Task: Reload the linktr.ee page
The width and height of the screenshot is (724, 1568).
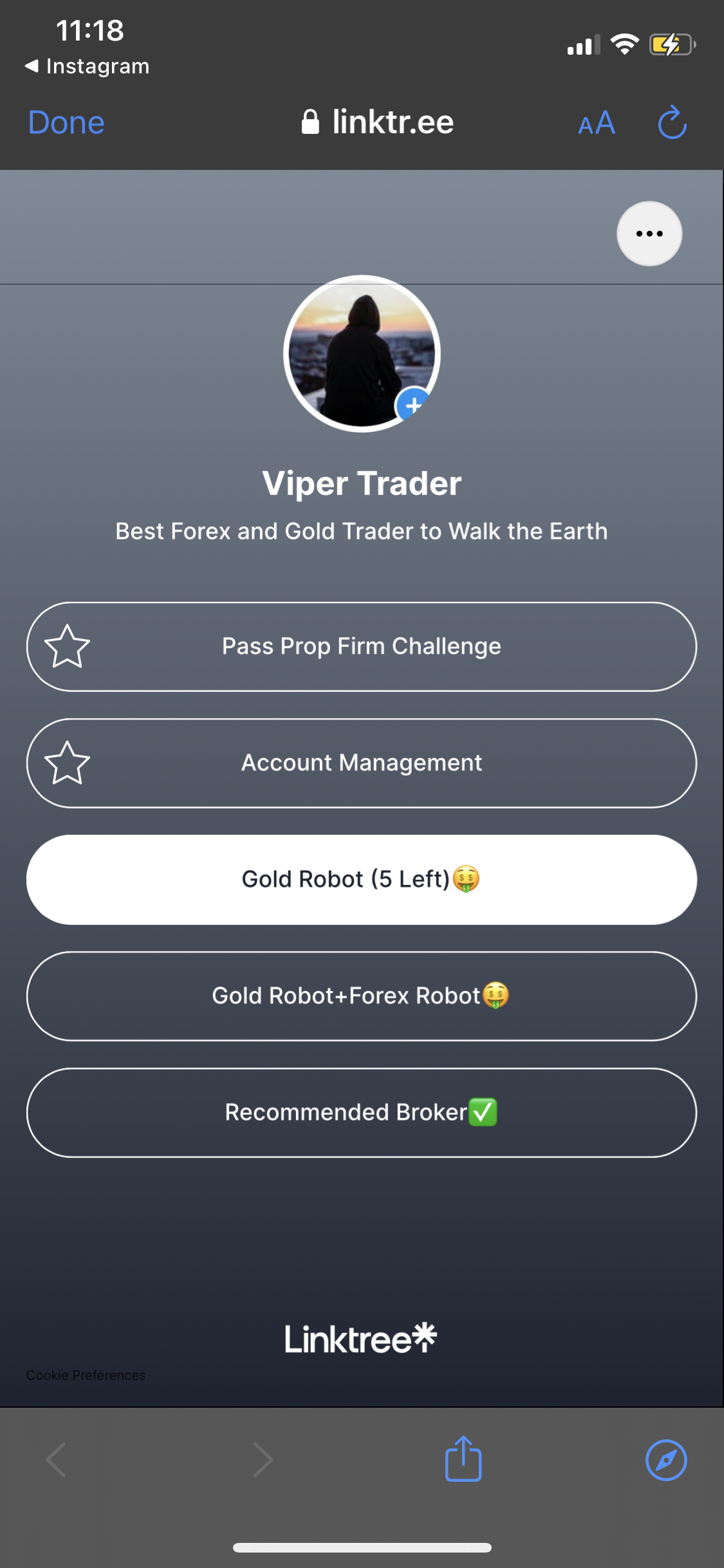Action: point(673,122)
